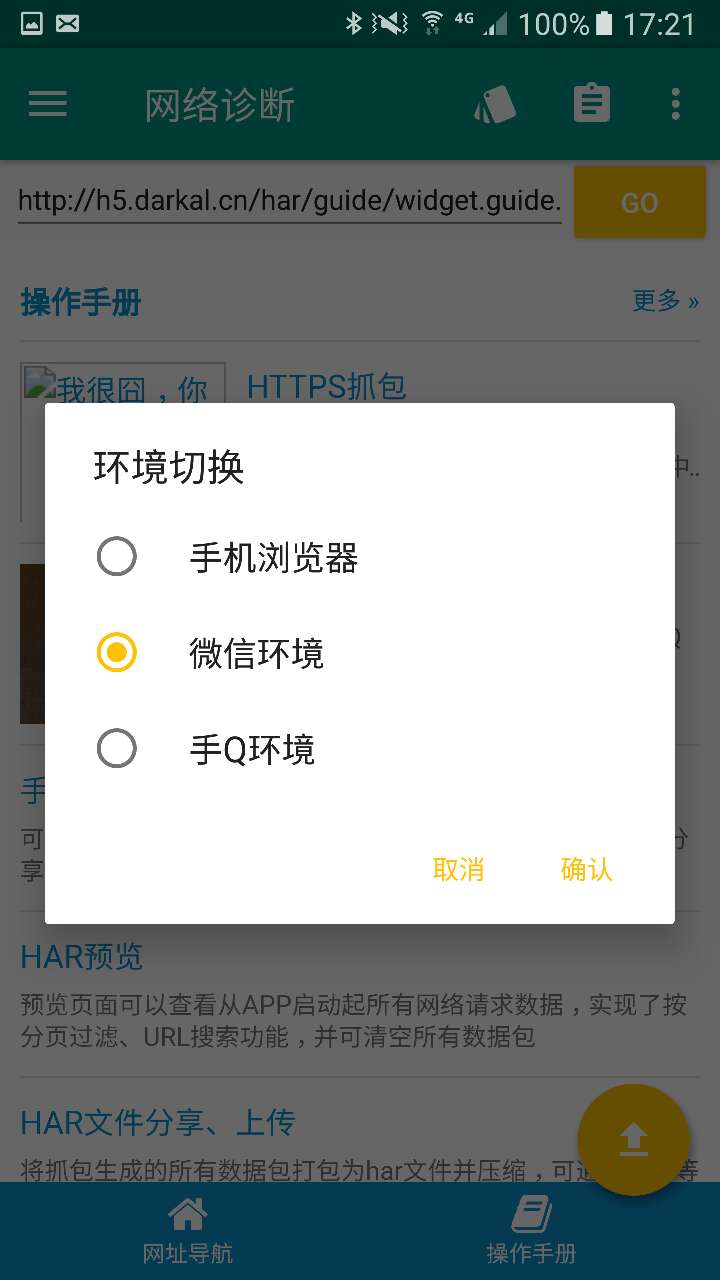Choose the 微信环境 radio option
Screen dimensions: 720x1280
117,653
